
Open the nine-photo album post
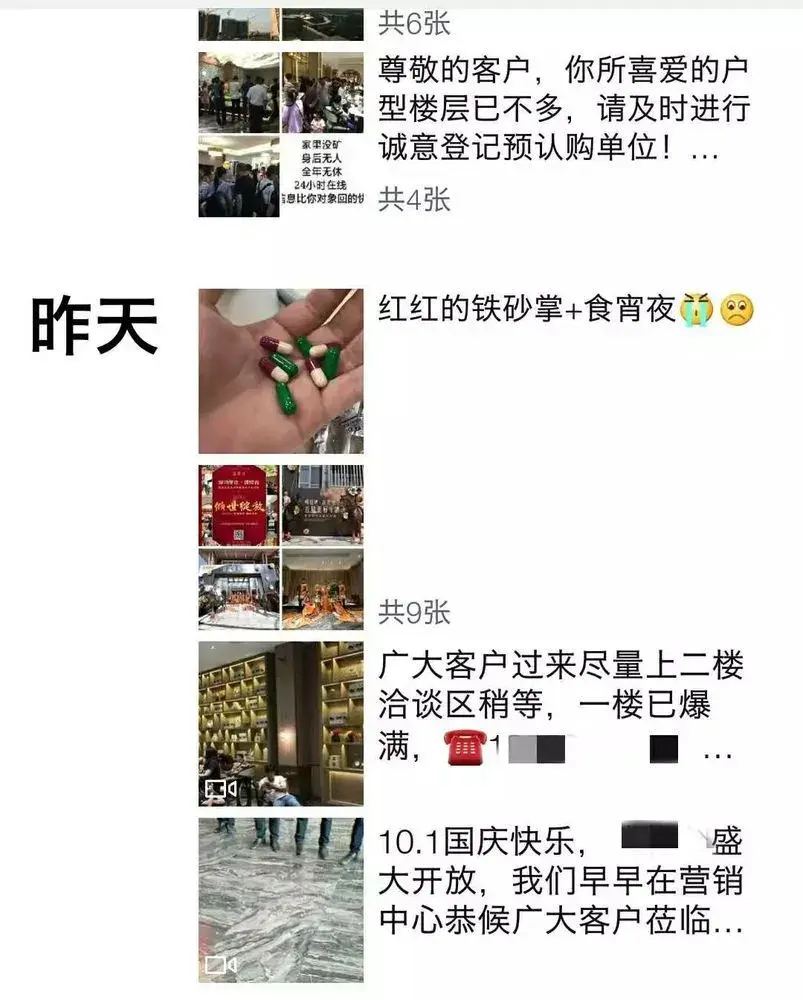click(281, 547)
